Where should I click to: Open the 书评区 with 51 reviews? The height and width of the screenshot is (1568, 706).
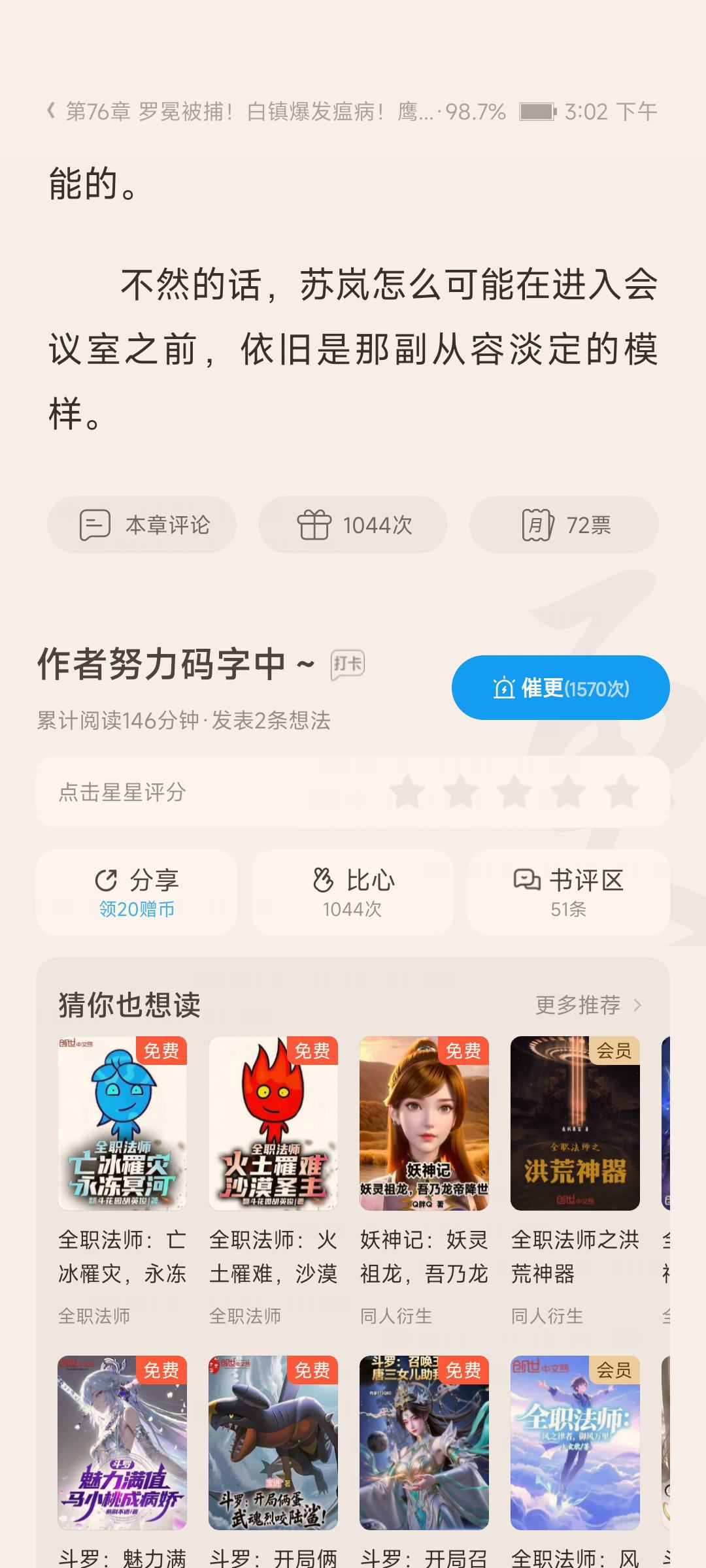(x=569, y=892)
